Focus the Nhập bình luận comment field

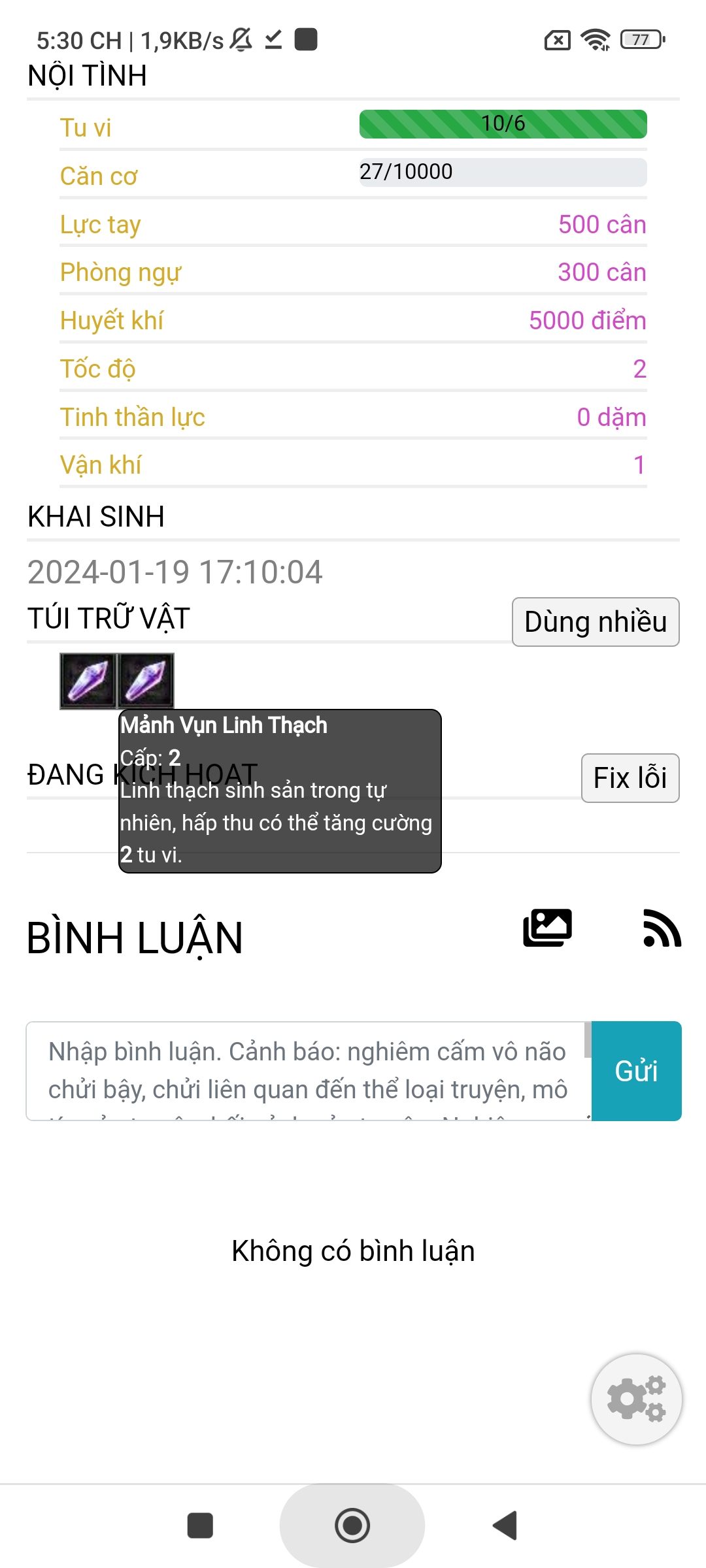coord(306,1071)
